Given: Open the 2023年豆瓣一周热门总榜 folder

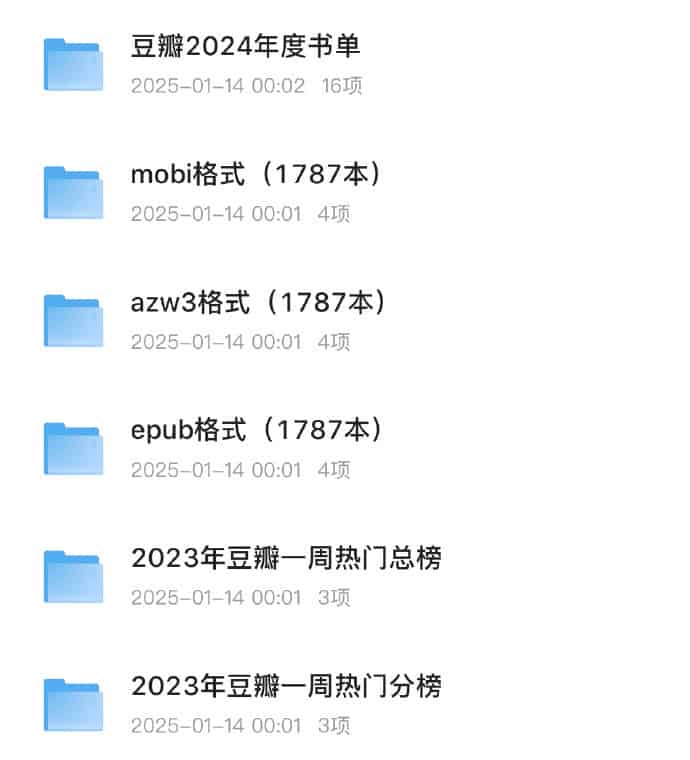Looking at the screenshot, I should point(285,558).
